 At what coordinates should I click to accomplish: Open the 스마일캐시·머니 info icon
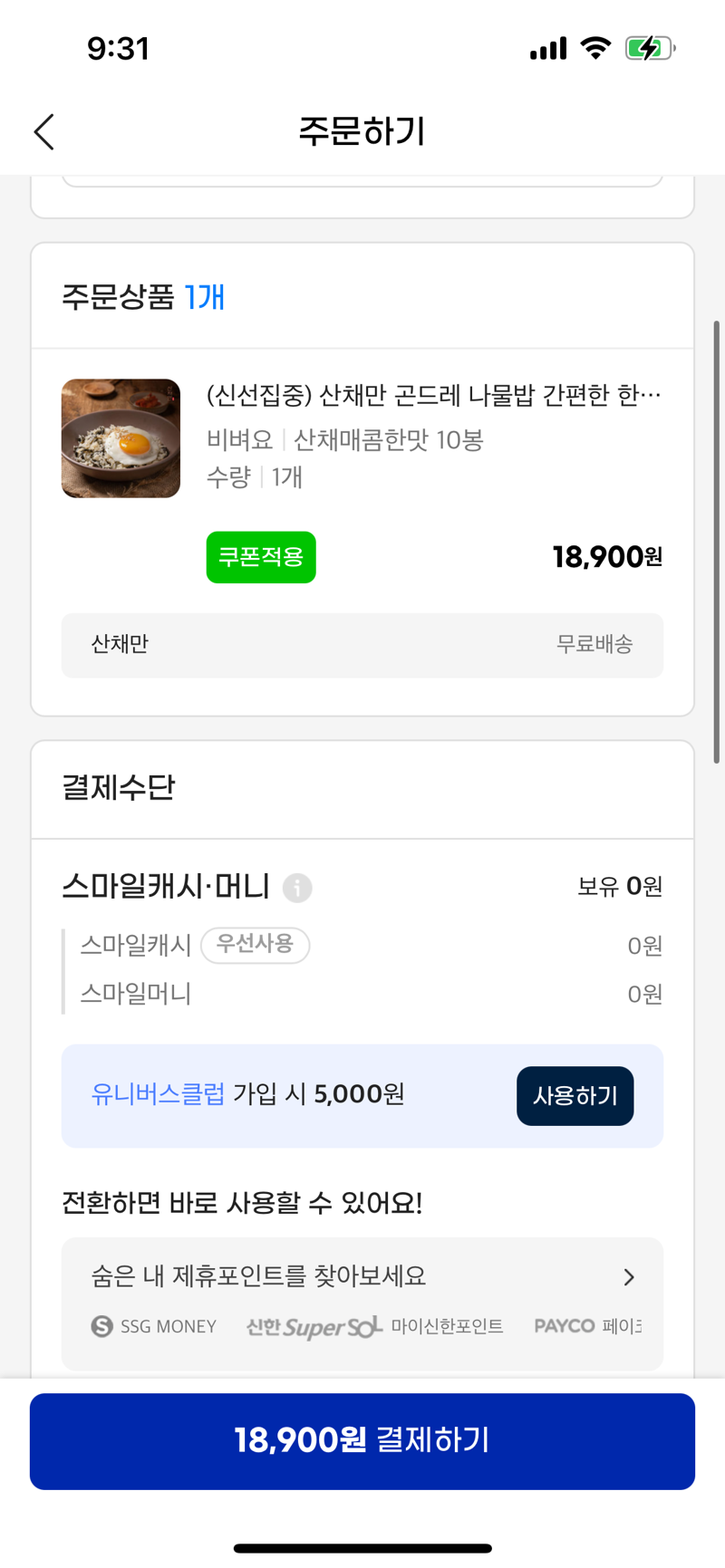point(297,888)
